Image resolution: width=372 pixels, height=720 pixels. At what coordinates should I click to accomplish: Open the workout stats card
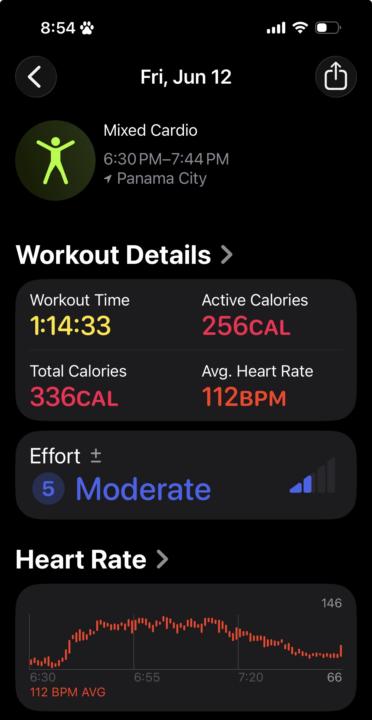(186, 350)
